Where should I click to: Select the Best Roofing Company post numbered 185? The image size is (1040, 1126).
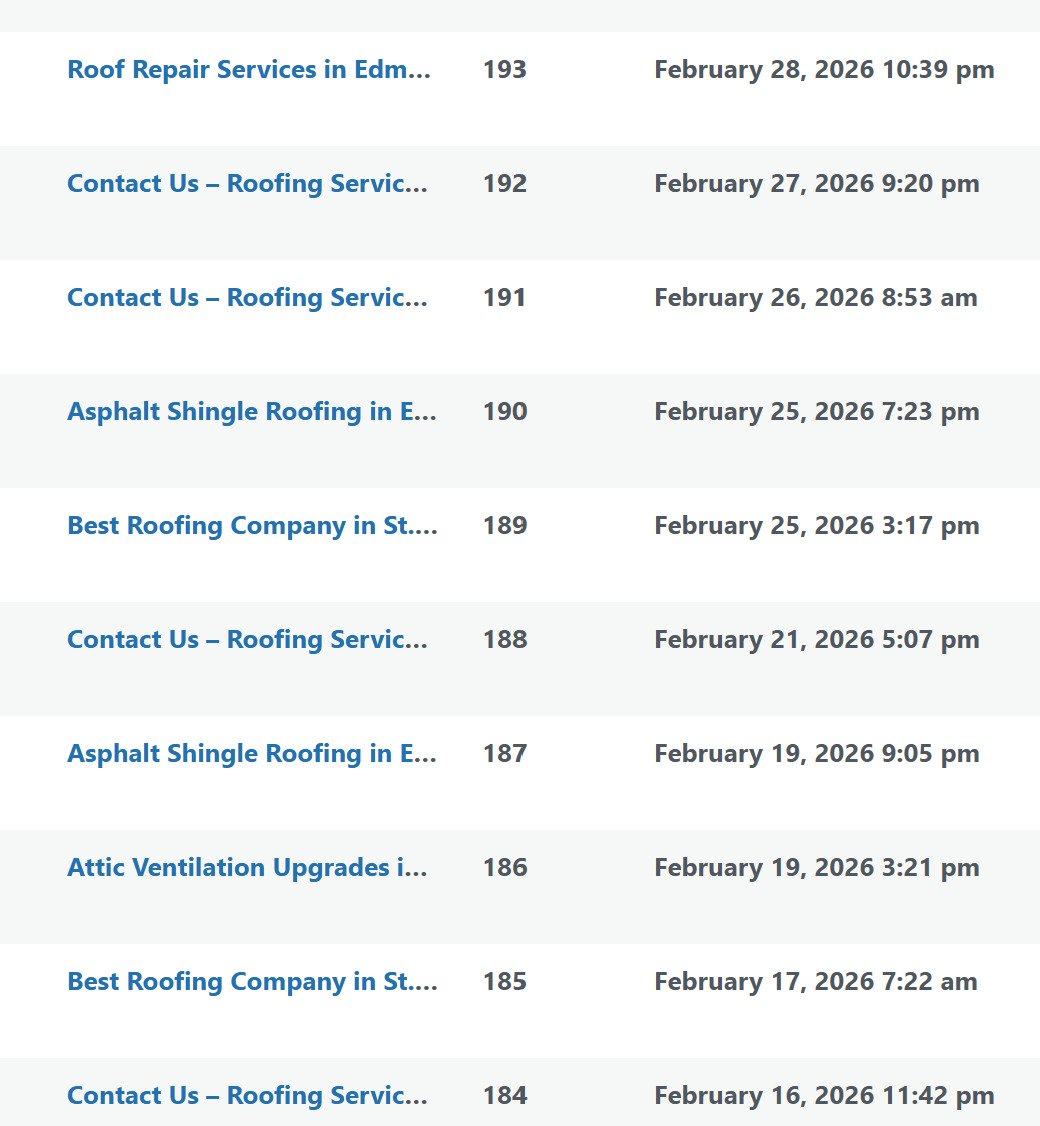tap(252, 981)
